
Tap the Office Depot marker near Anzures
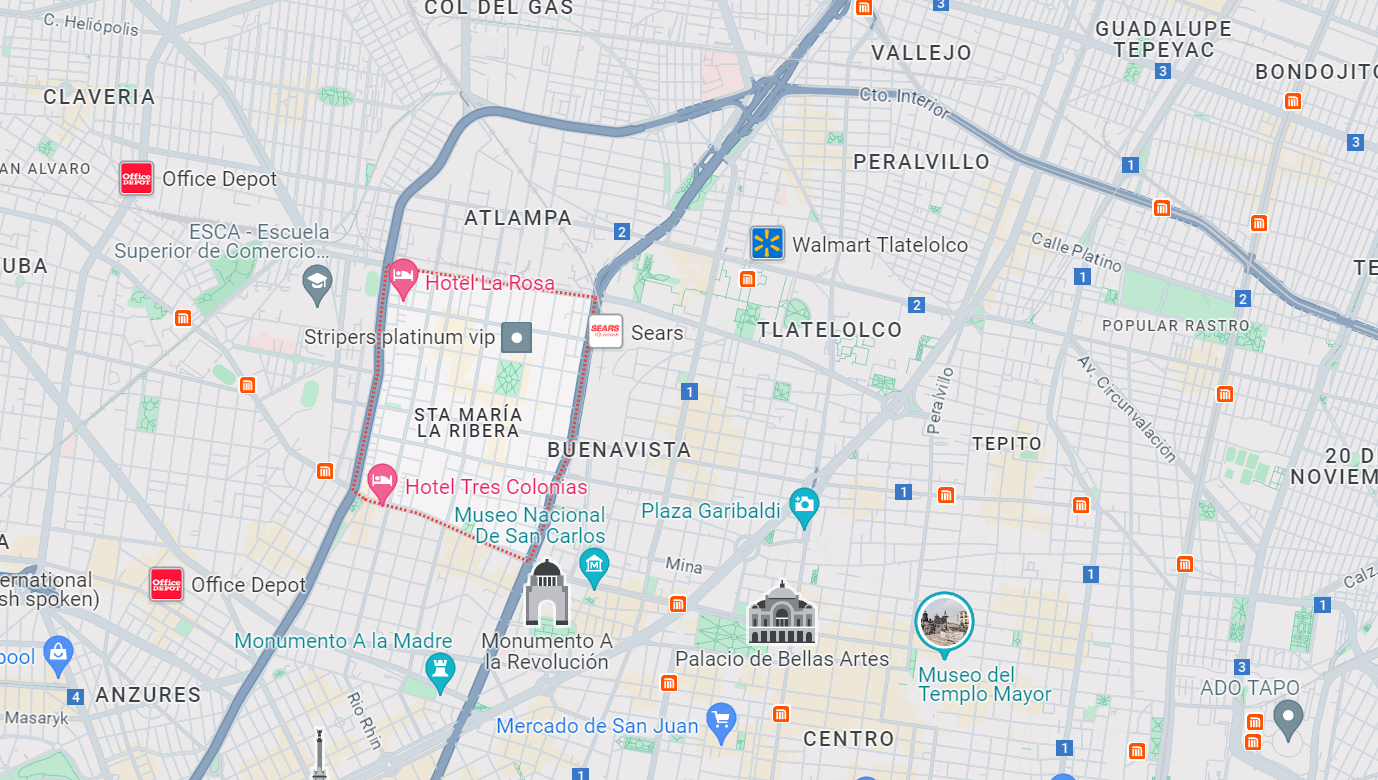coord(166,584)
